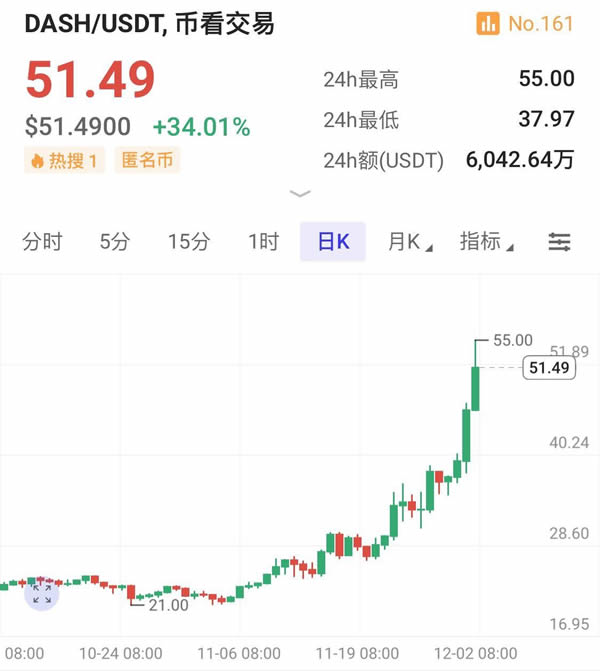Switch to the 分时 chart tab
The width and height of the screenshot is (600, 671).
tap(42, 242)
